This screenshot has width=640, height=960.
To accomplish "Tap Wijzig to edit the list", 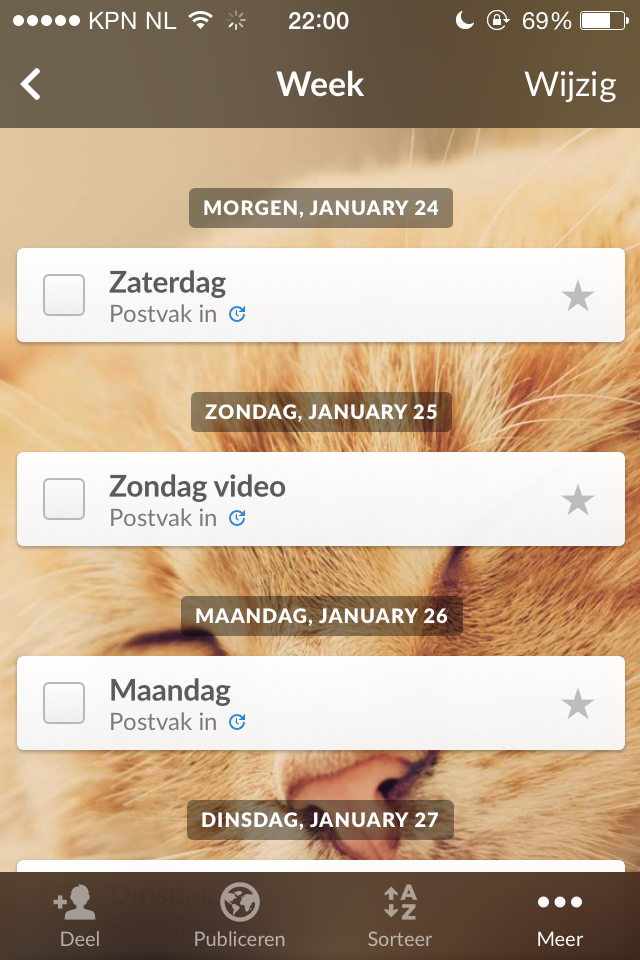I will [x=570, y=85].
